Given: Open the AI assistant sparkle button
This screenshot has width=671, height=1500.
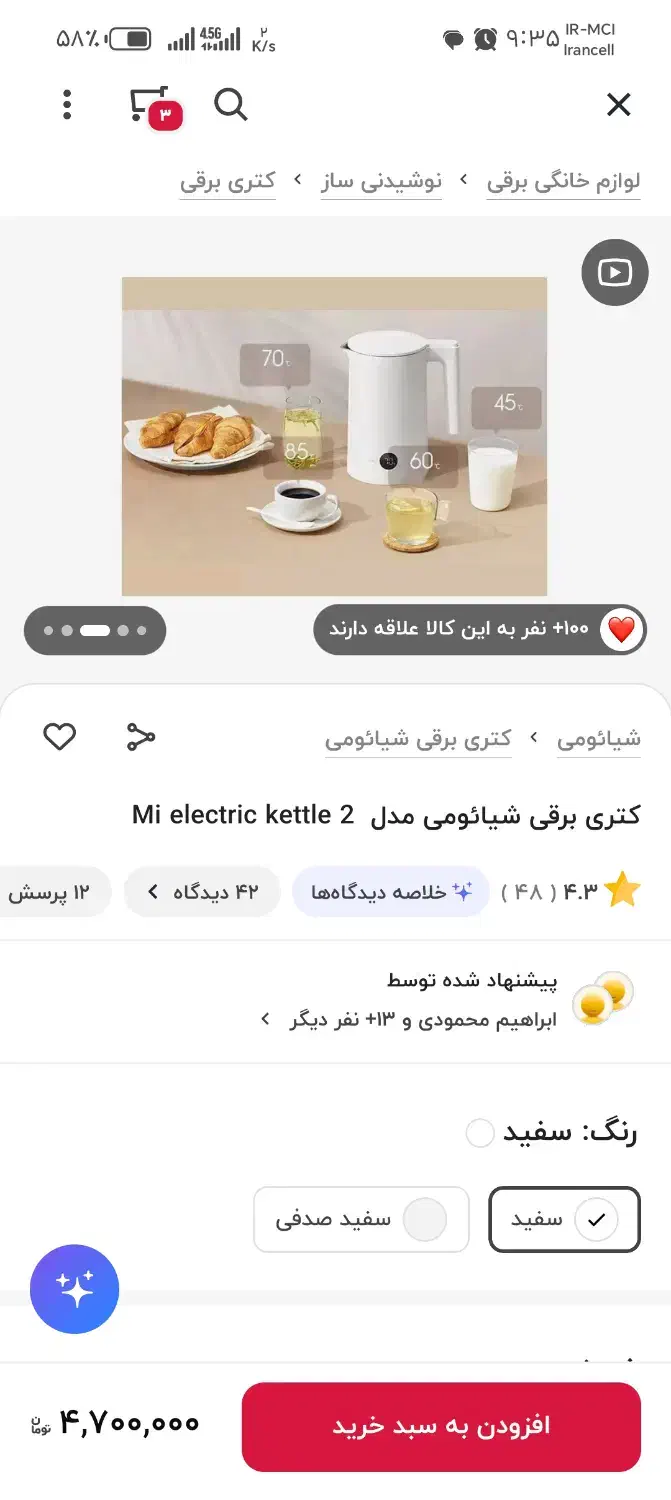Looking at the screenshot, I should (75, 1290).
